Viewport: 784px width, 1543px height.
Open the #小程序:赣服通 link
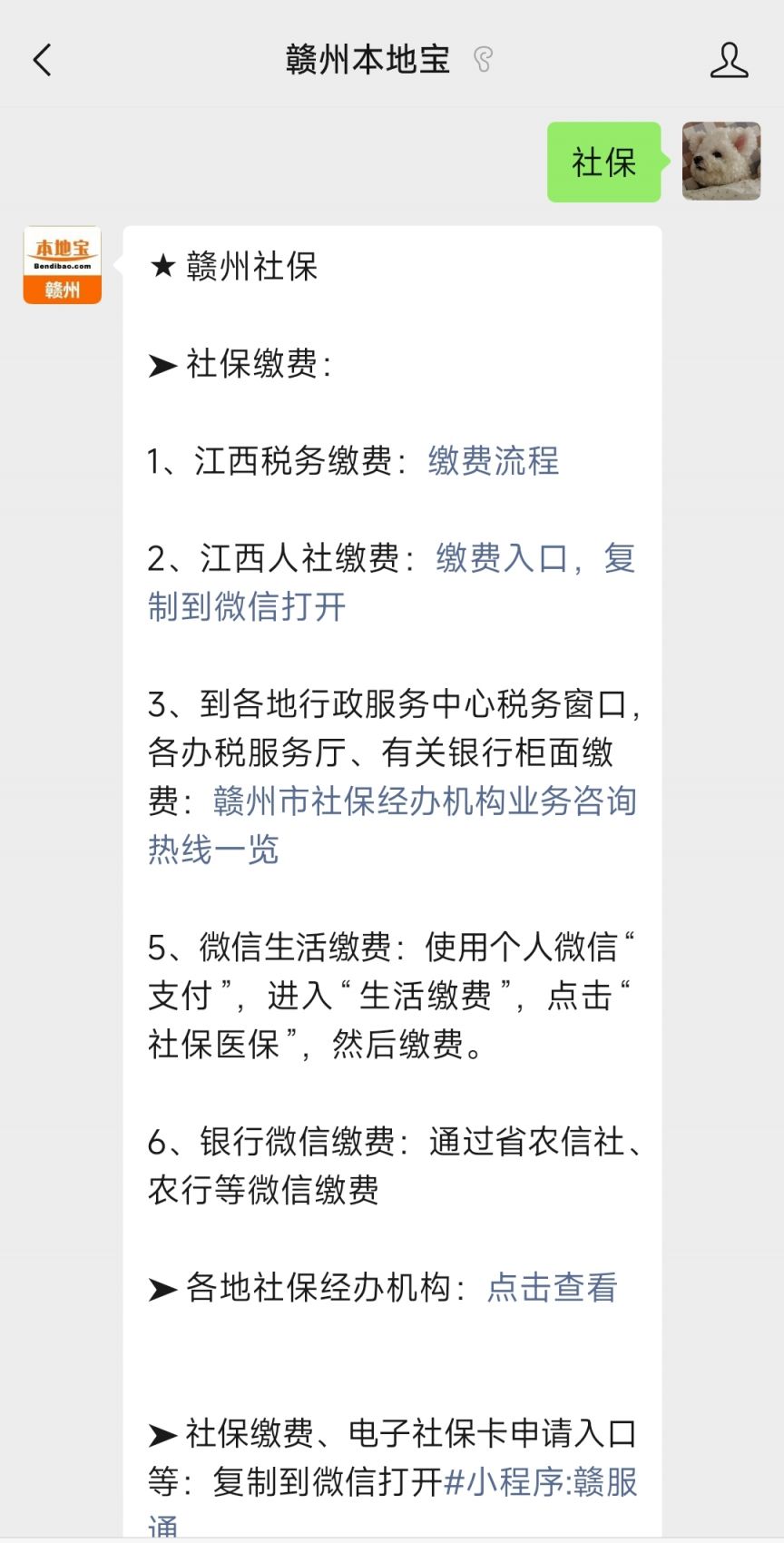coord(541,1482)
